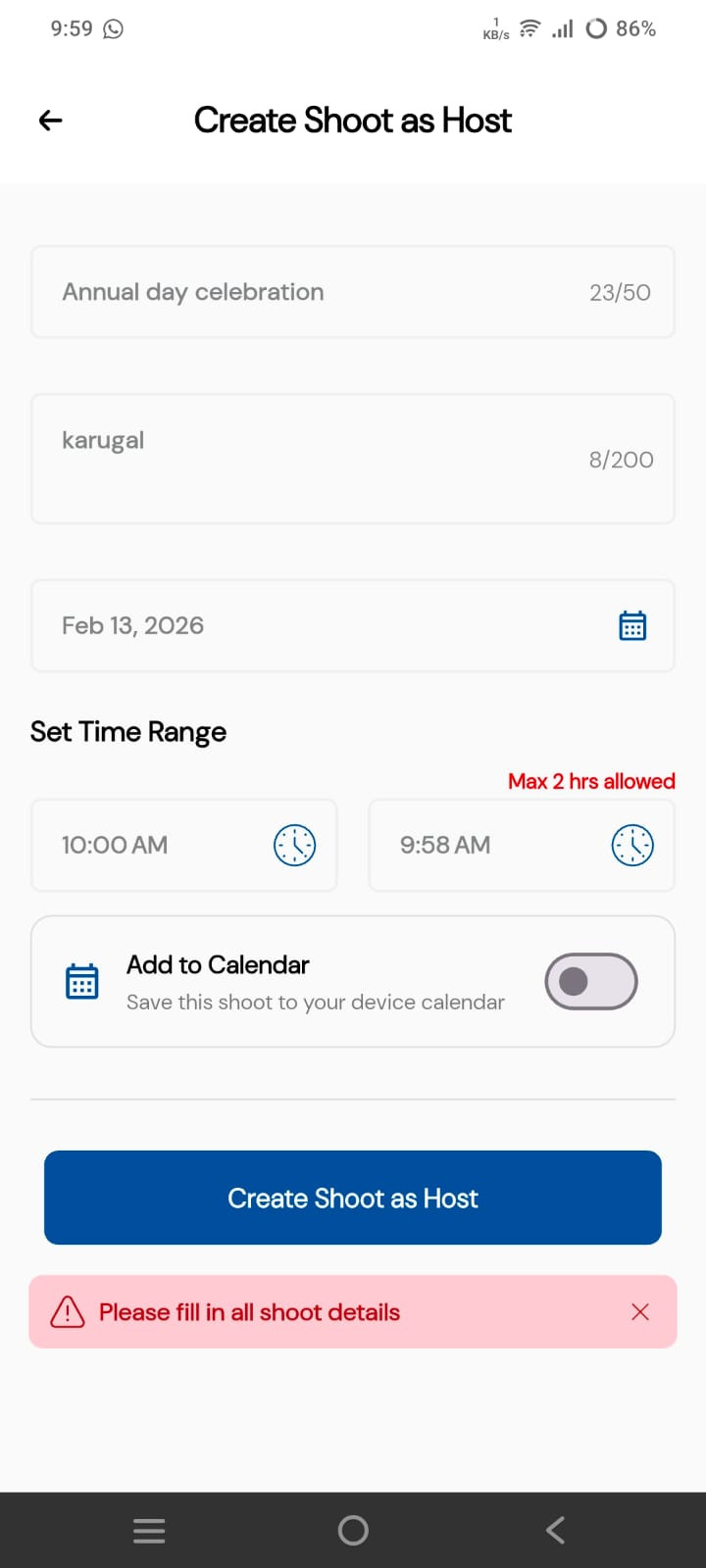Dismiss the fill in details error
This screenshot has height=1568, width=706.
[640, 1312]
